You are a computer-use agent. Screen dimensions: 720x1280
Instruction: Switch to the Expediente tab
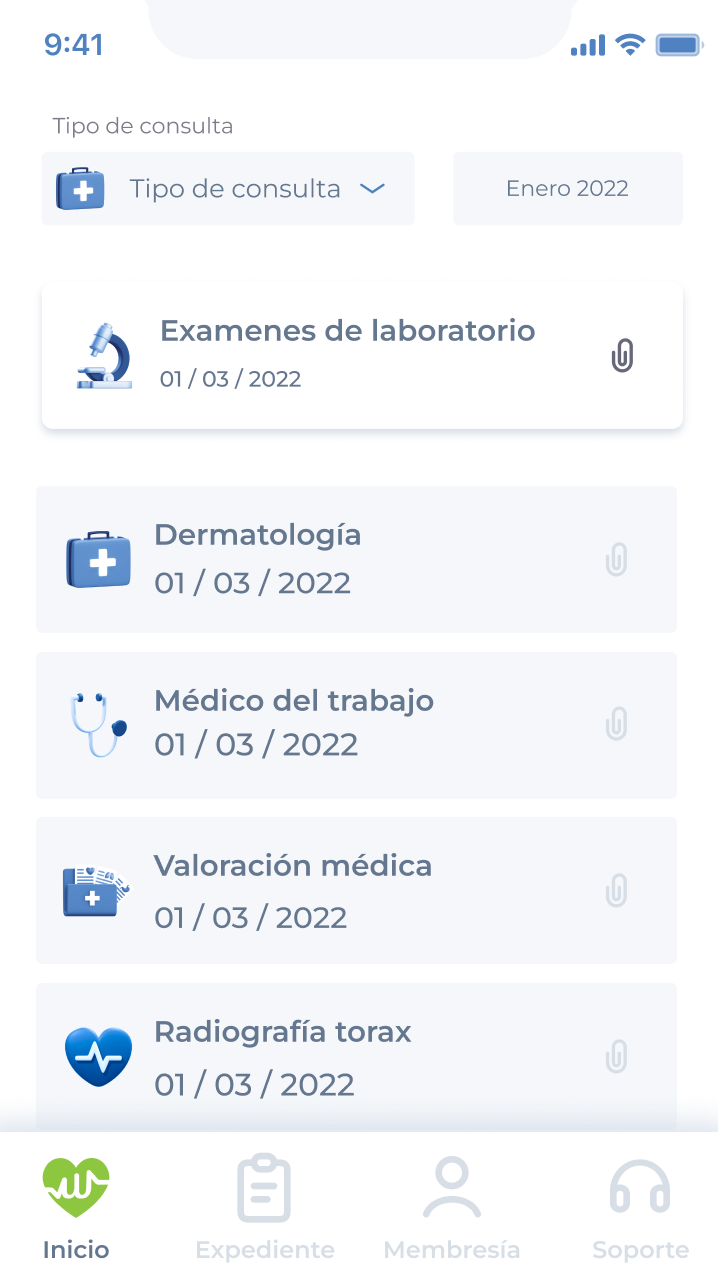pyautogui.click(x=264, y=1207)
